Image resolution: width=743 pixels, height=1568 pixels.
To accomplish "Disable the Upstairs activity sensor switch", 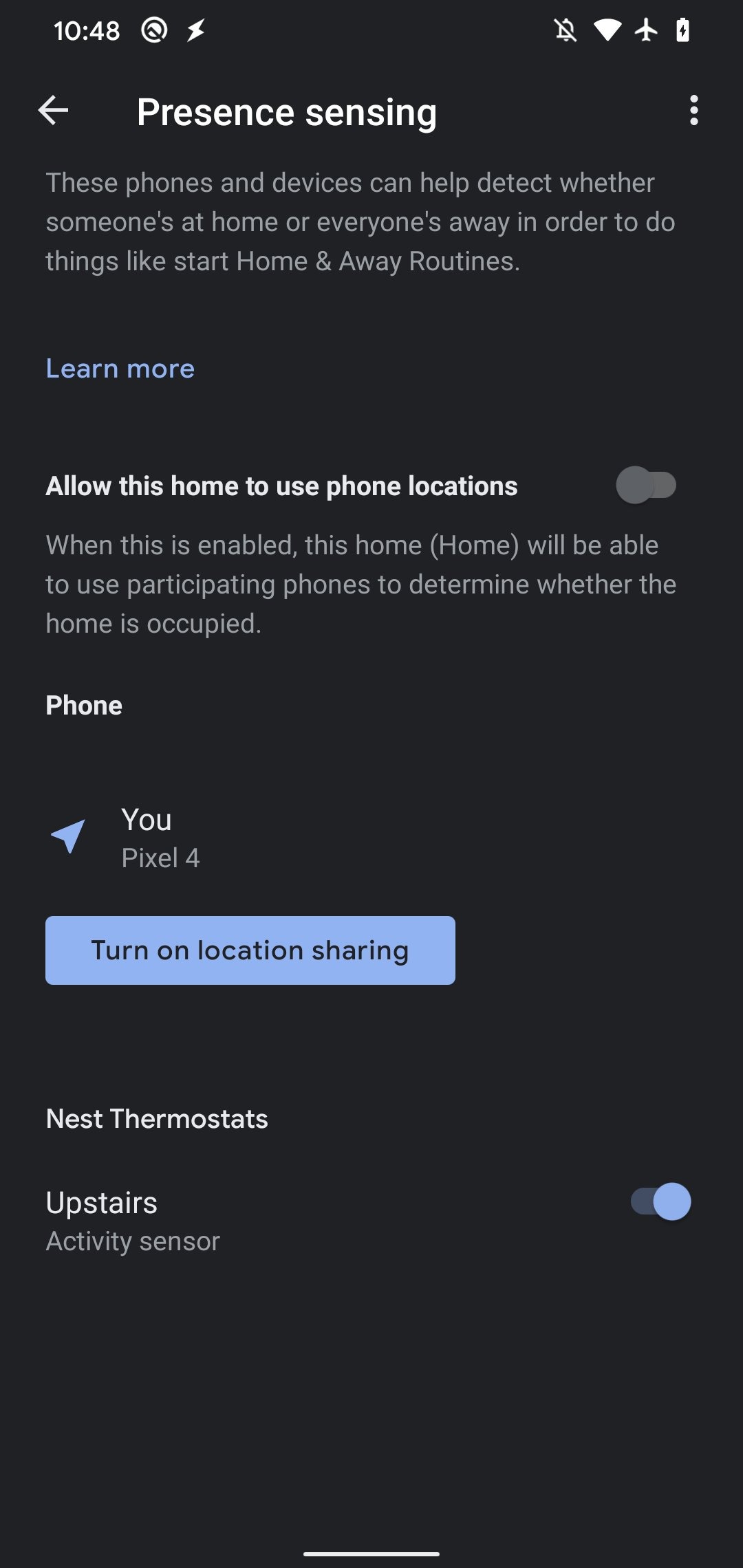I will (x=660, y=1201).
